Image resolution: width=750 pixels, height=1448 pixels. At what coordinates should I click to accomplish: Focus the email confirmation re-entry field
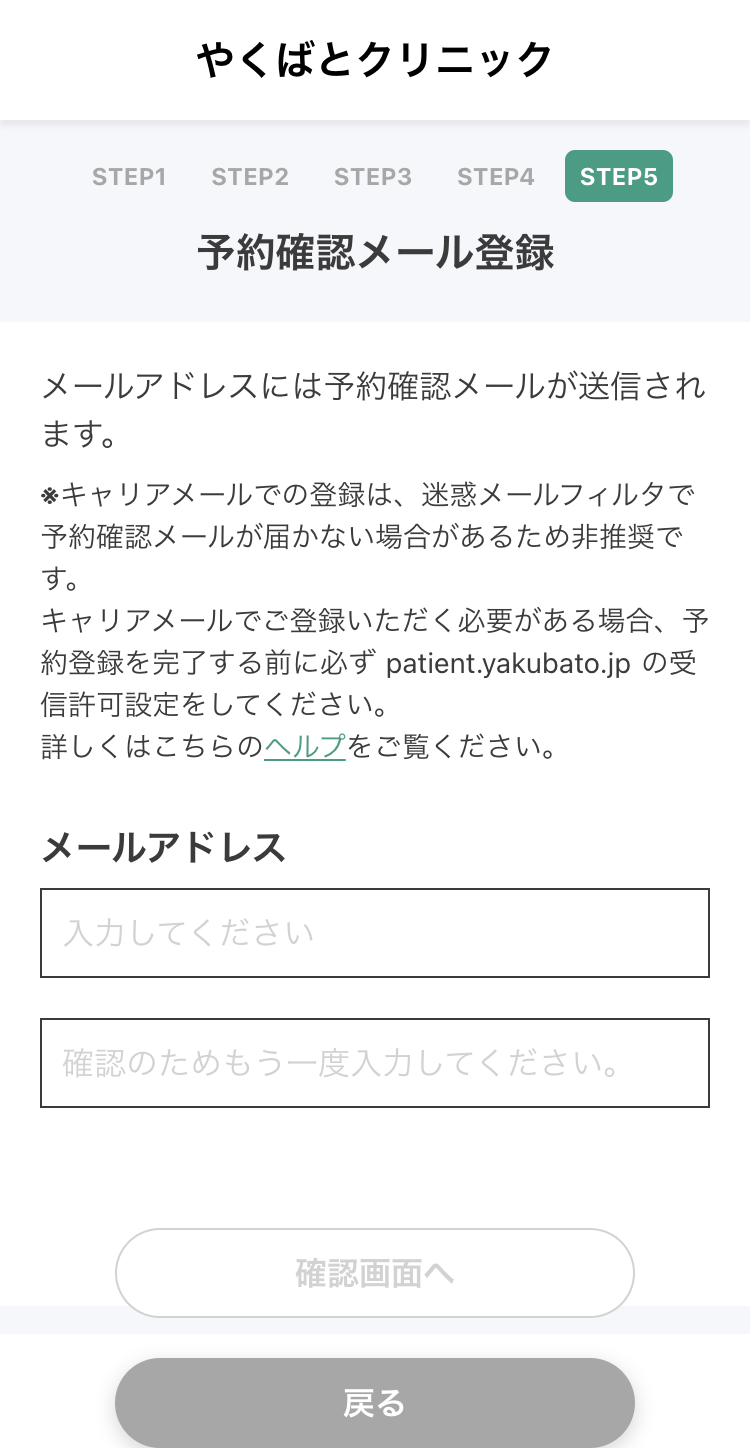click(x=375, y=1063)
